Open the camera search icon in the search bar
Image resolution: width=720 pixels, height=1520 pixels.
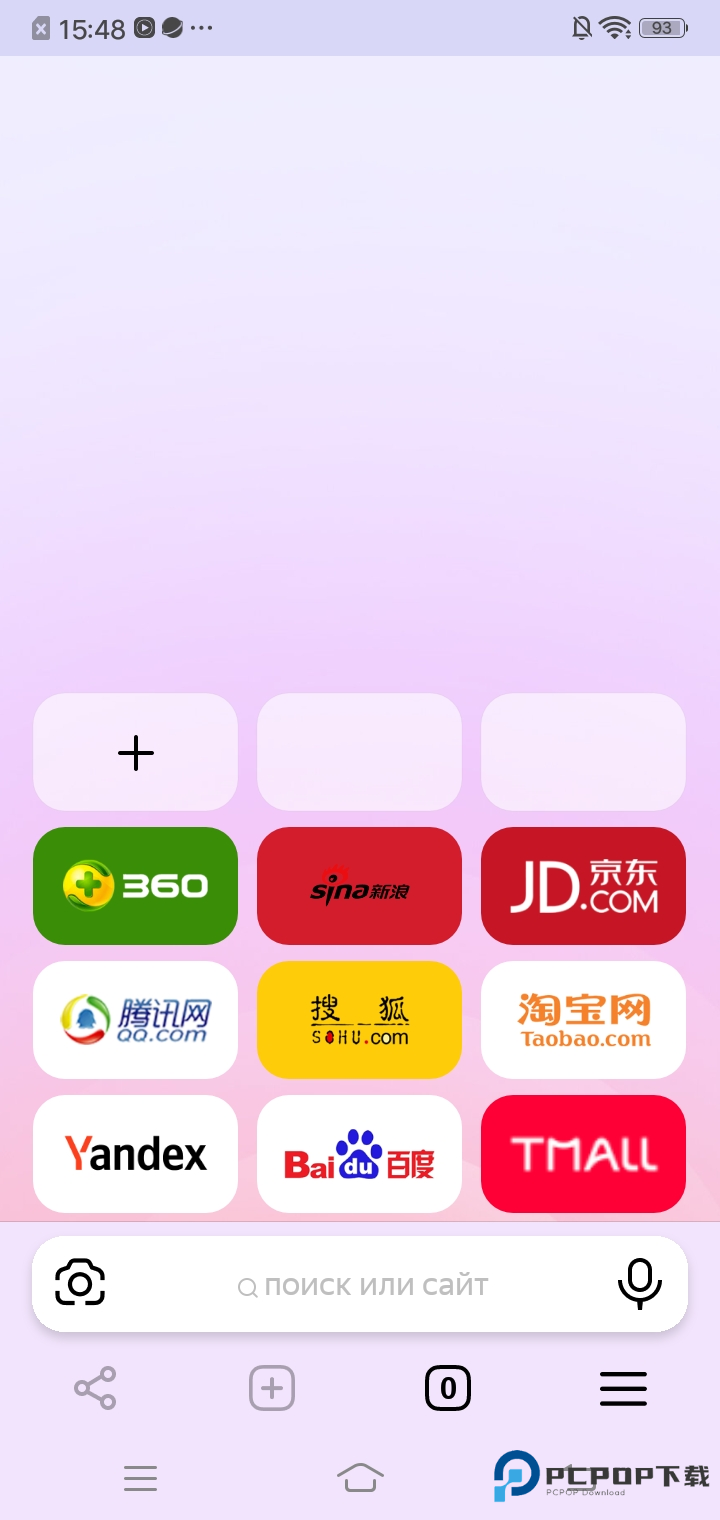click(x=79, y=1283)
